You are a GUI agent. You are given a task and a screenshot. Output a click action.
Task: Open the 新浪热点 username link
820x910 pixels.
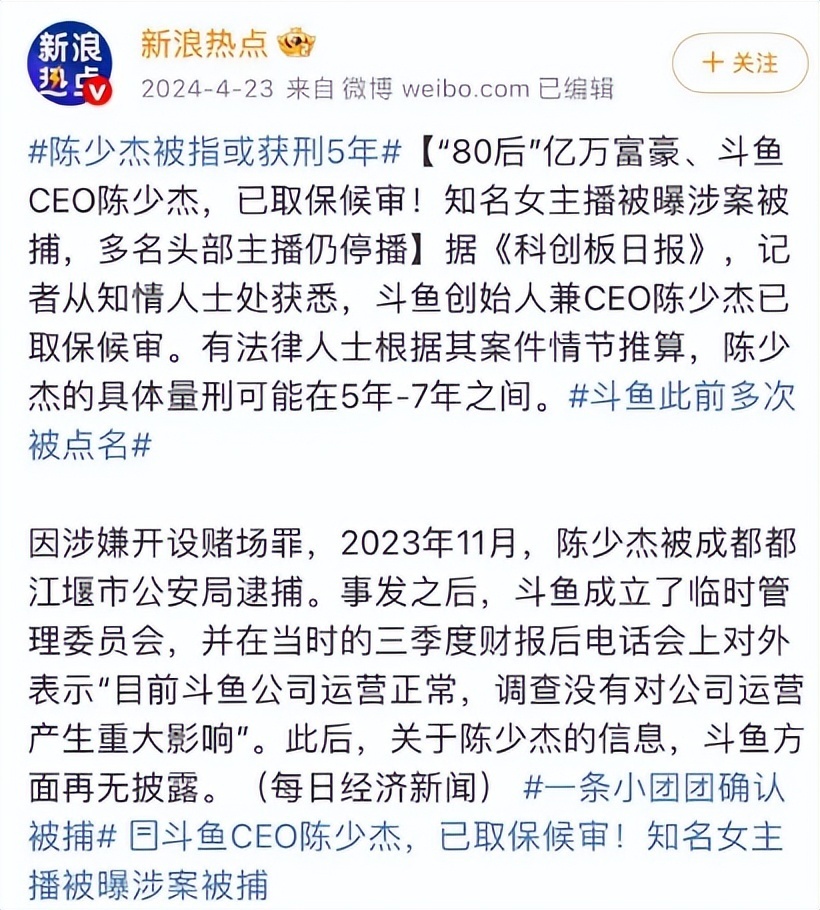pos(204,42)
